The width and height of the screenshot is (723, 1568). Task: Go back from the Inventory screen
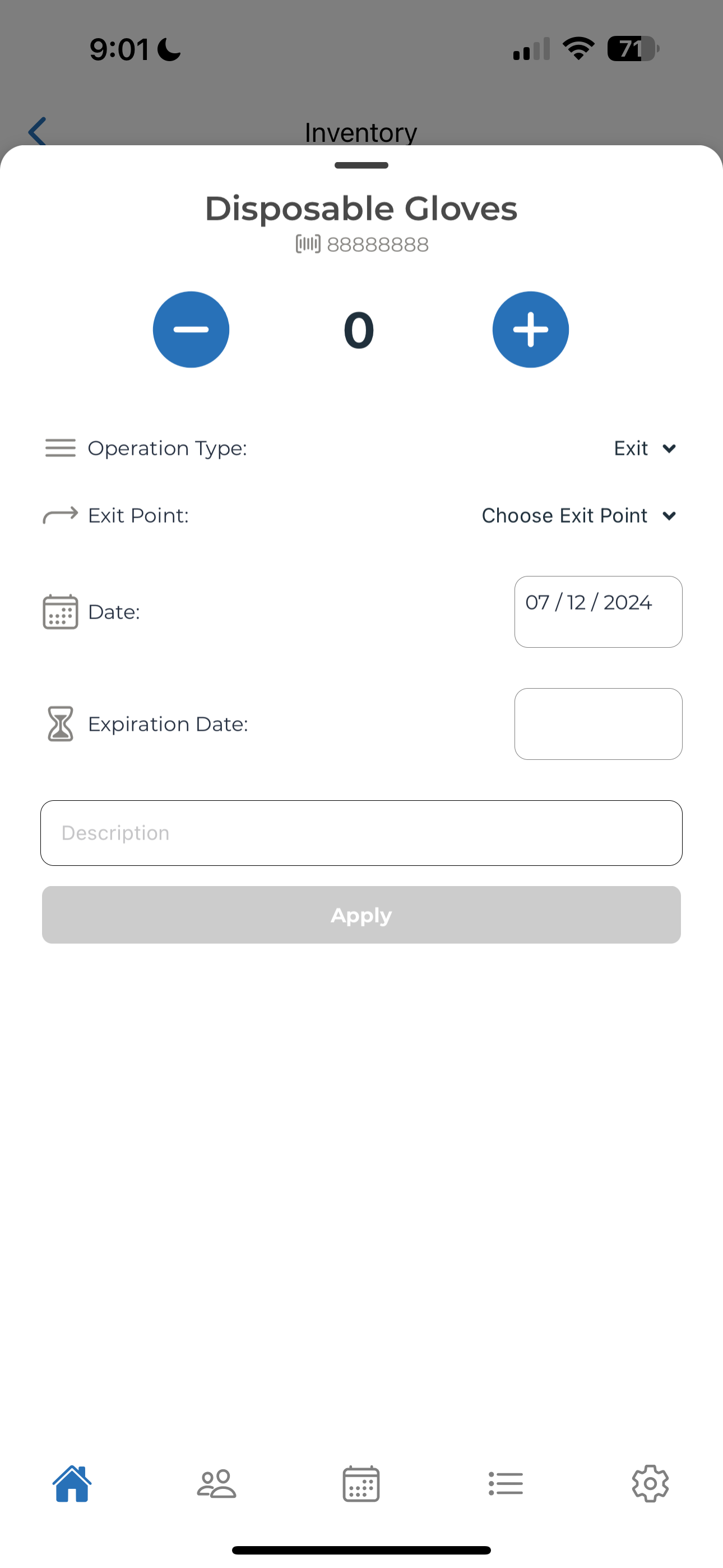click(x=38, y=131)
